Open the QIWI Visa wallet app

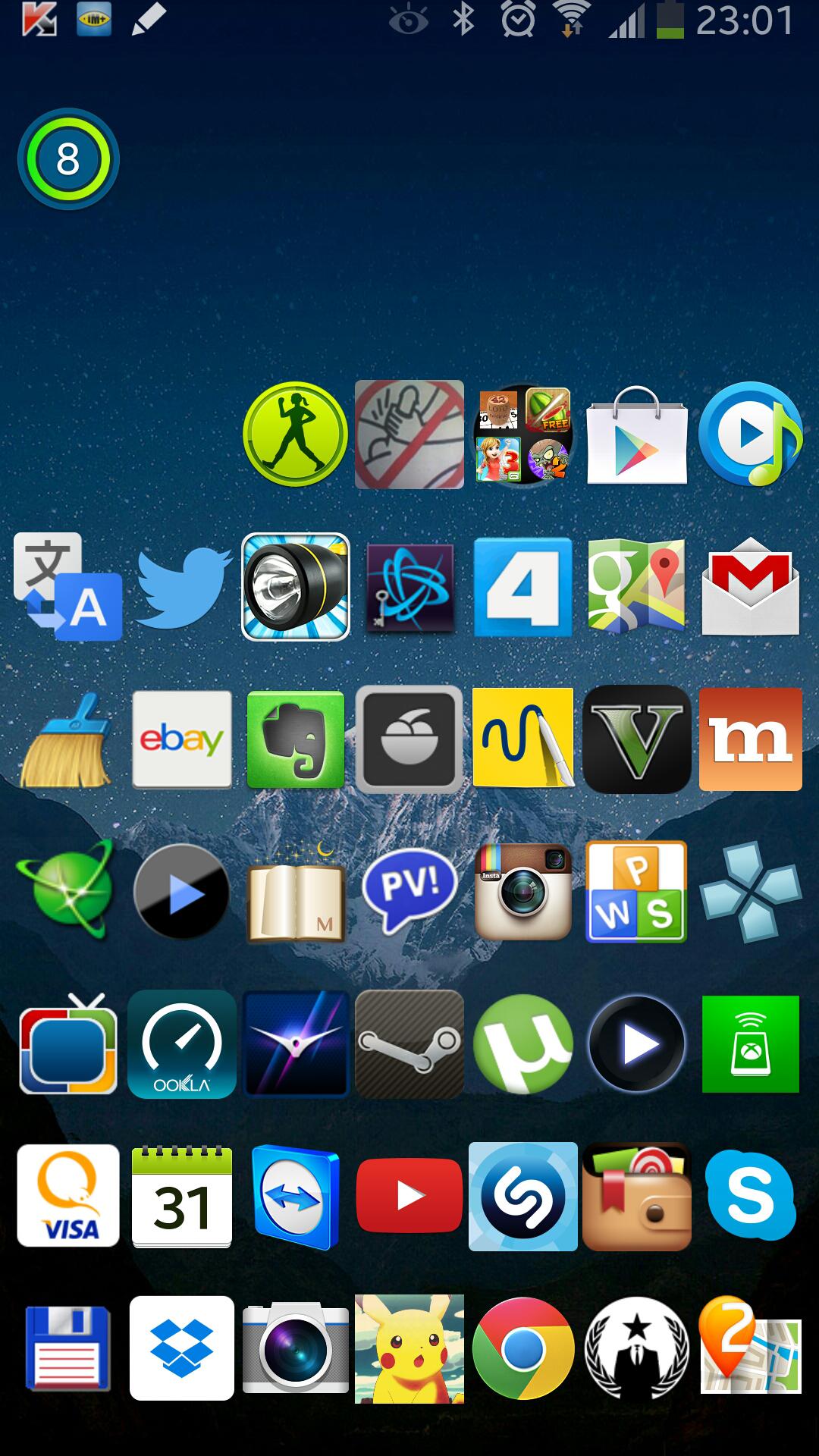[68, 1196]
